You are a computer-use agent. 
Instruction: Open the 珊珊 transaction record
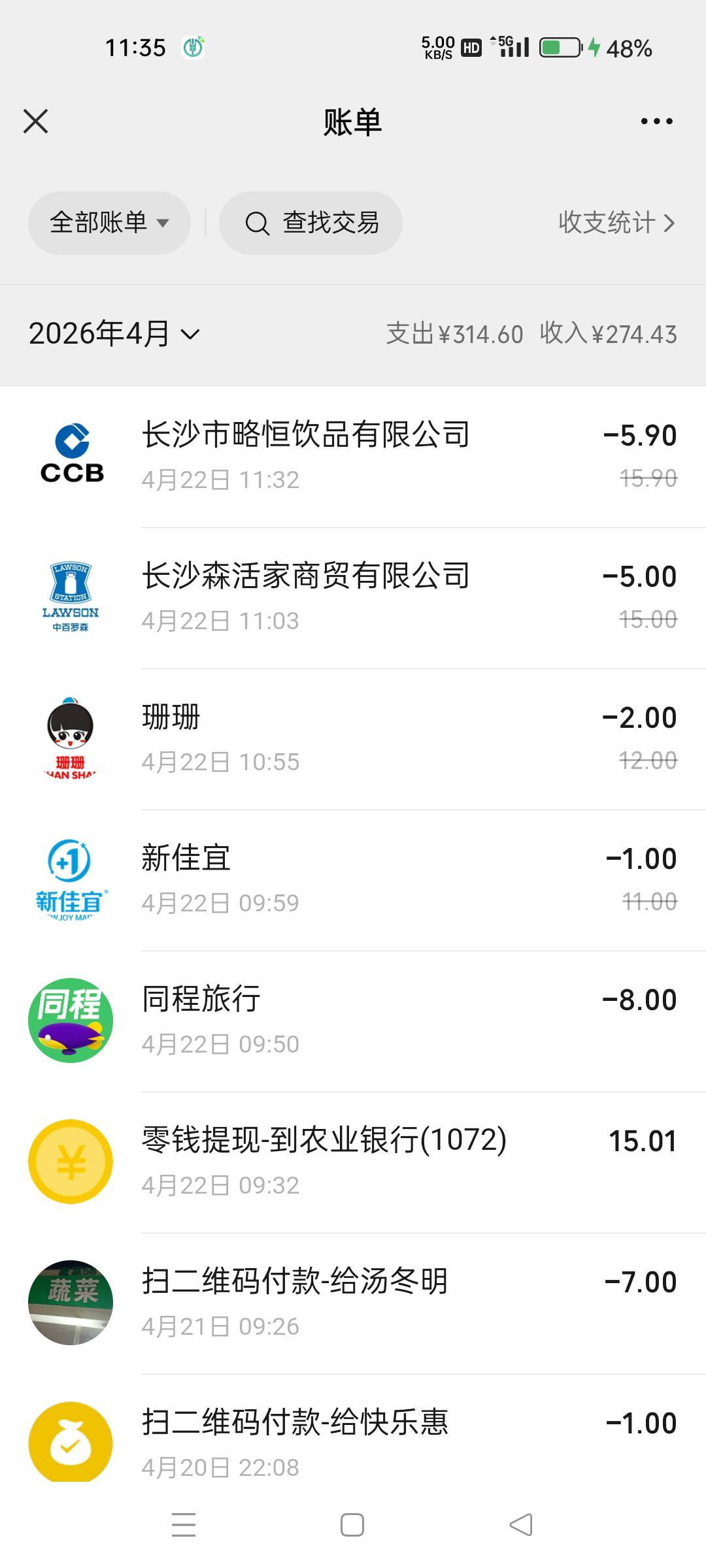pyautogui.click(x=353, y=738)
